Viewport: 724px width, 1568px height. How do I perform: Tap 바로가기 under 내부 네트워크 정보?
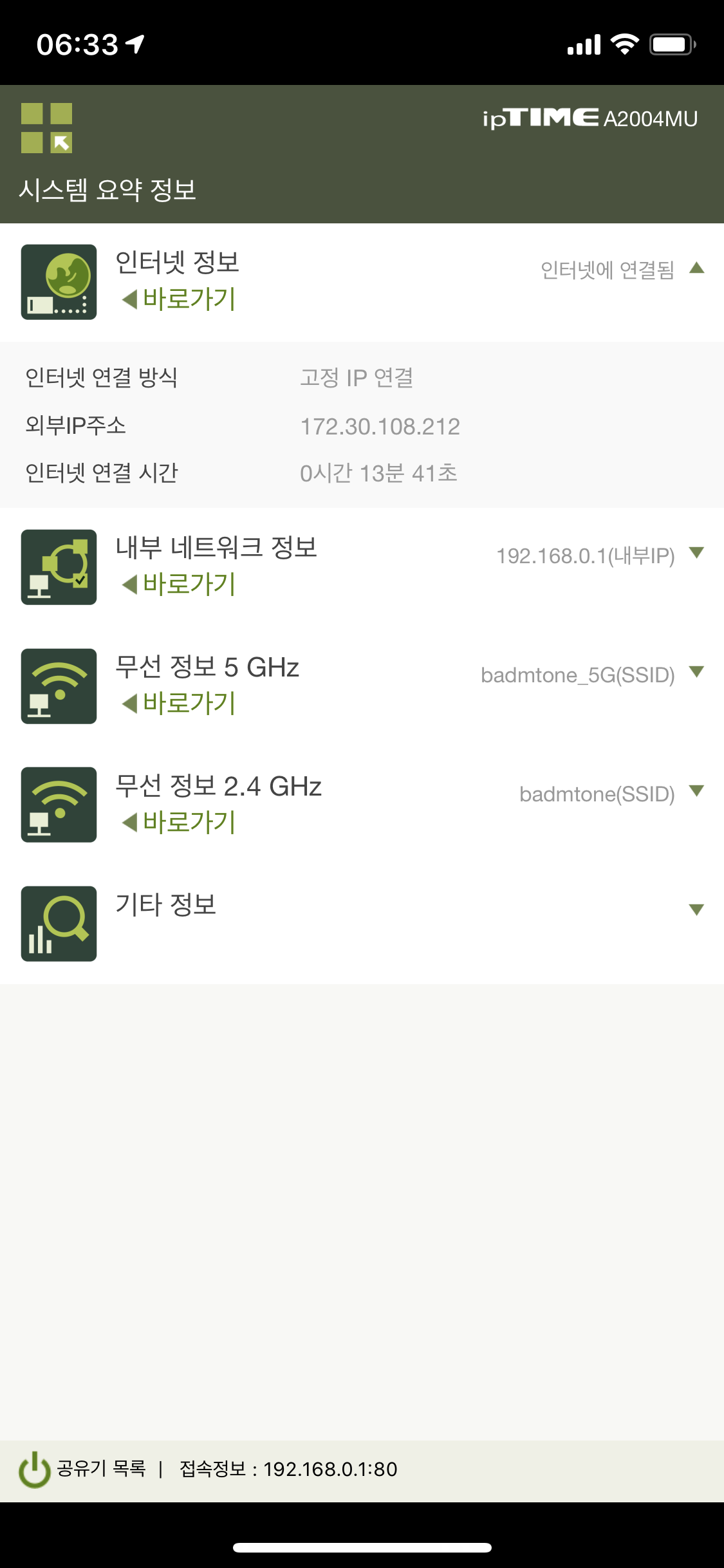click(179, 584)
